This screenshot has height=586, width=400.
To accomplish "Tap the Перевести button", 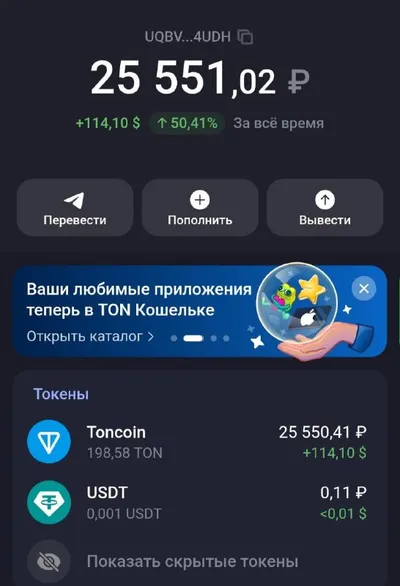I will tap(75, 207).
